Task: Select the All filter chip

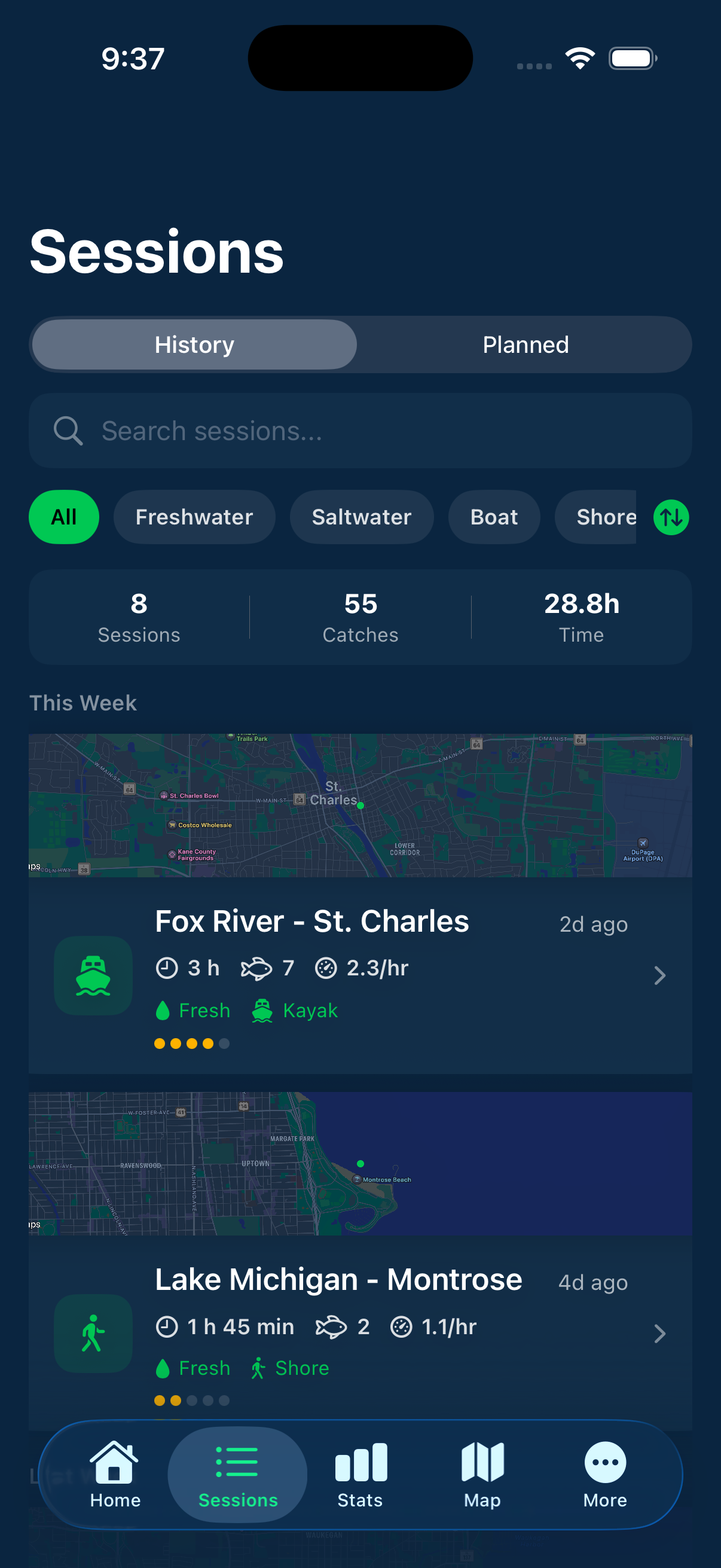Action: tap(64, 517)
